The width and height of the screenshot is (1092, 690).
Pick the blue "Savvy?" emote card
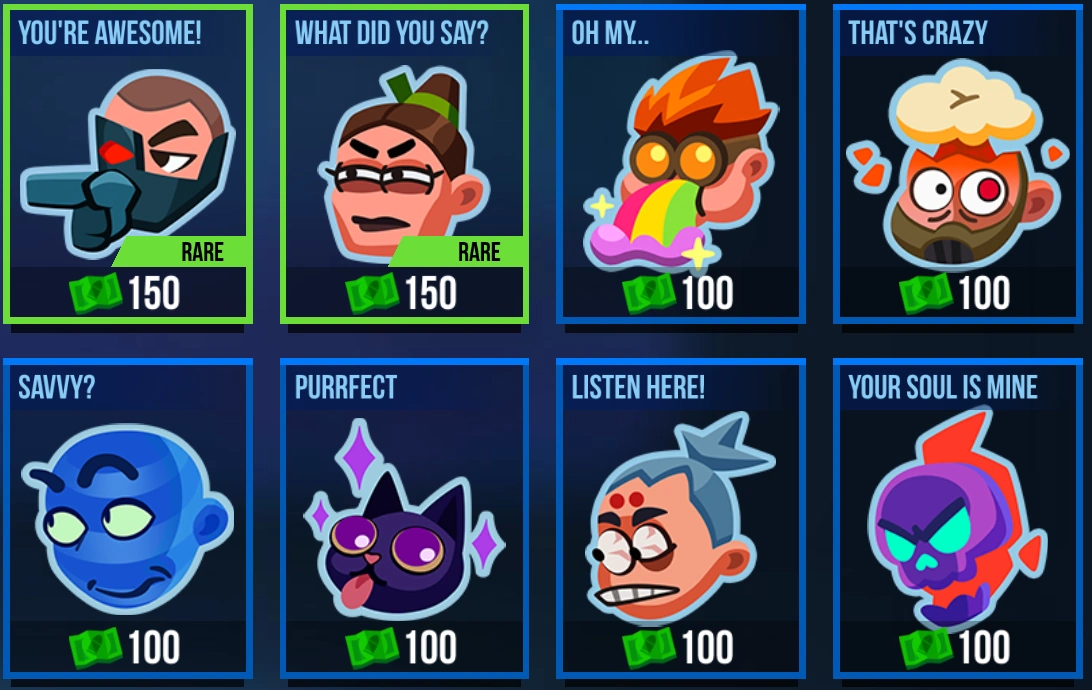[x=128, y=519]
